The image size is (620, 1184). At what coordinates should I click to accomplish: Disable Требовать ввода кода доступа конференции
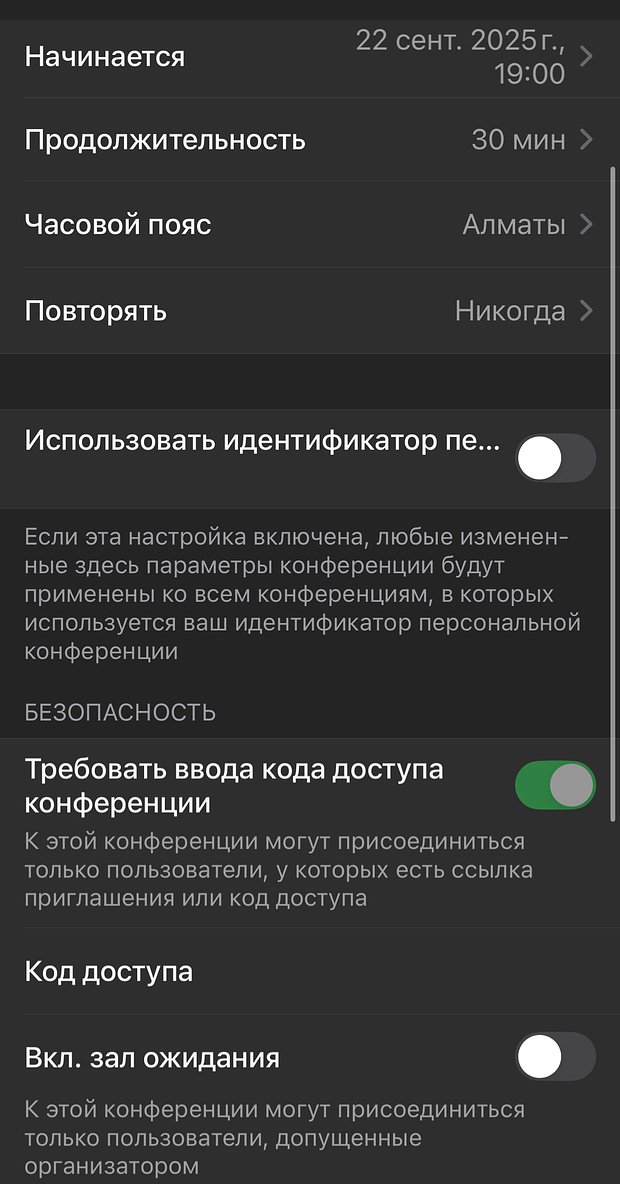pyautogui.click(x=555, y=785)
